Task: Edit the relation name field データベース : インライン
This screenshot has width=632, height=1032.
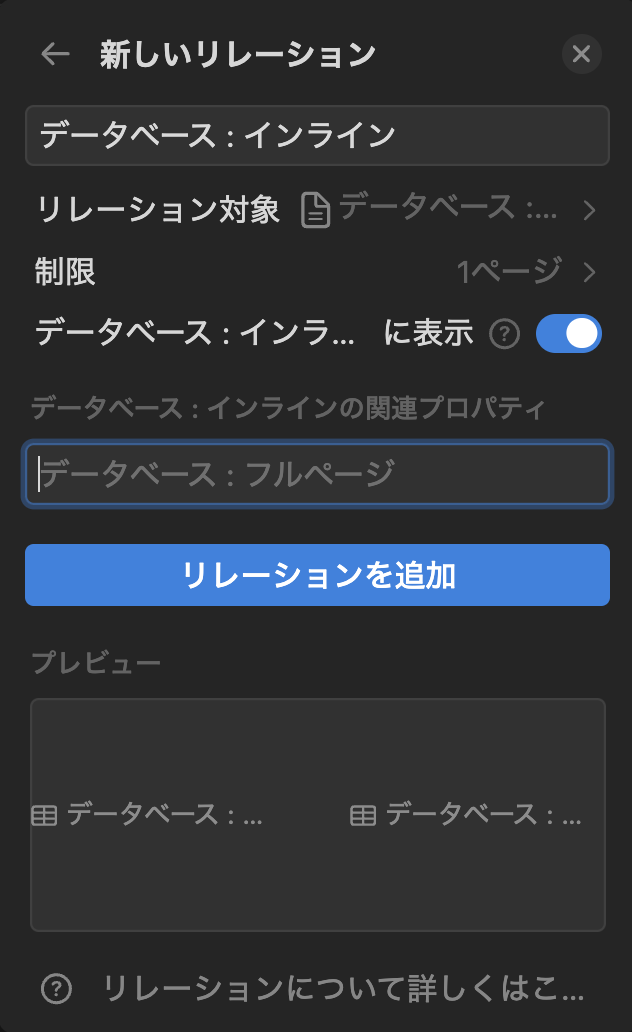Action: pos(317,135)
